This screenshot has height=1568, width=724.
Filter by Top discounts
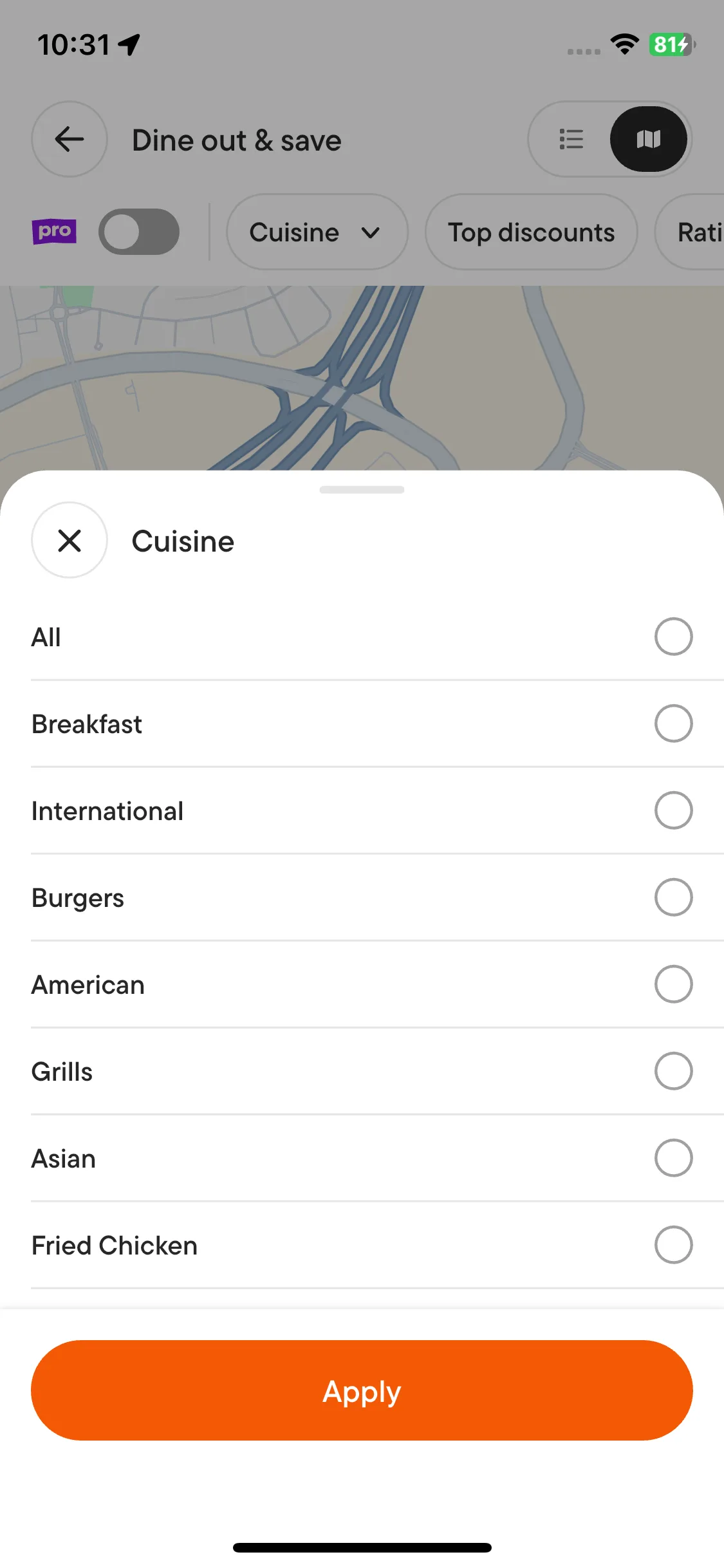click(531, 232)
